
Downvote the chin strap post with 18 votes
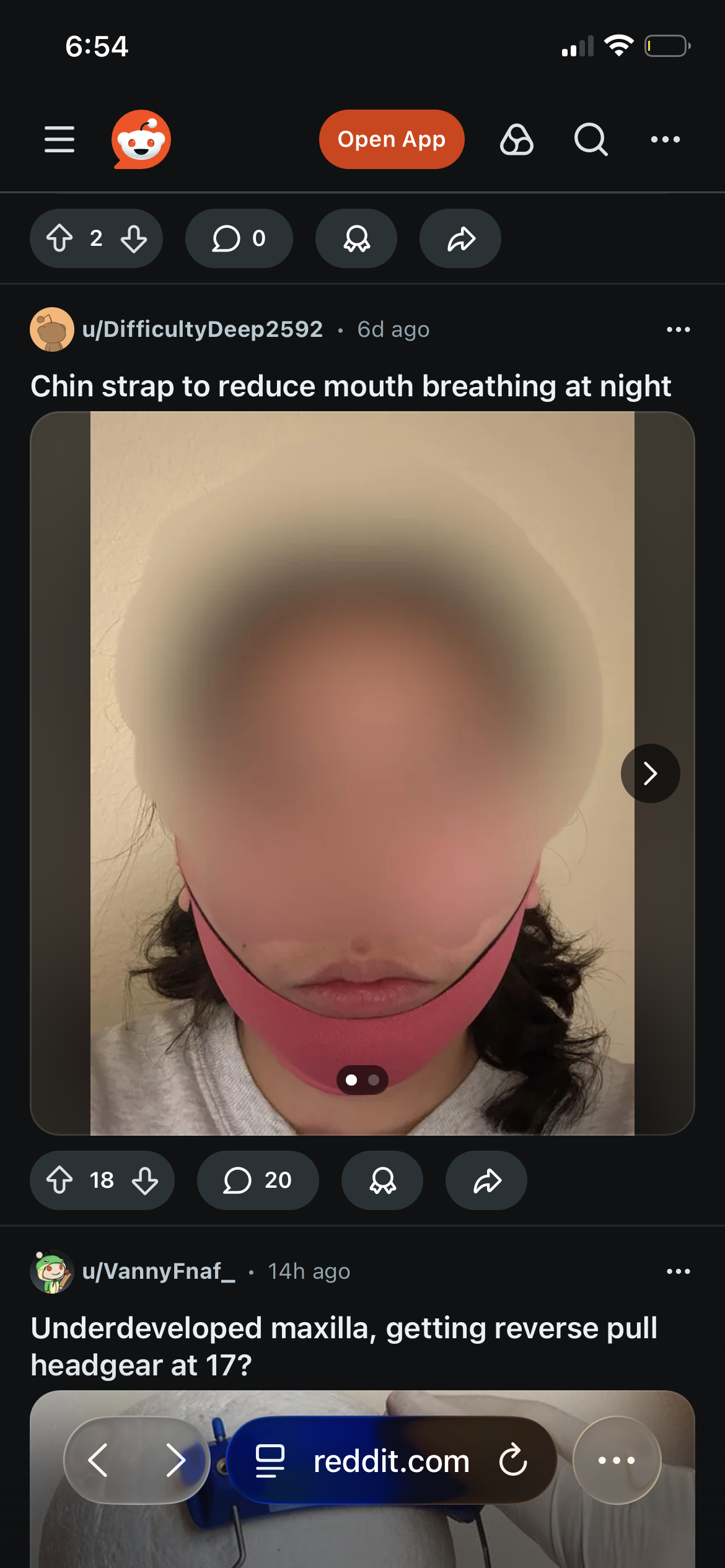coord(145,1180)
